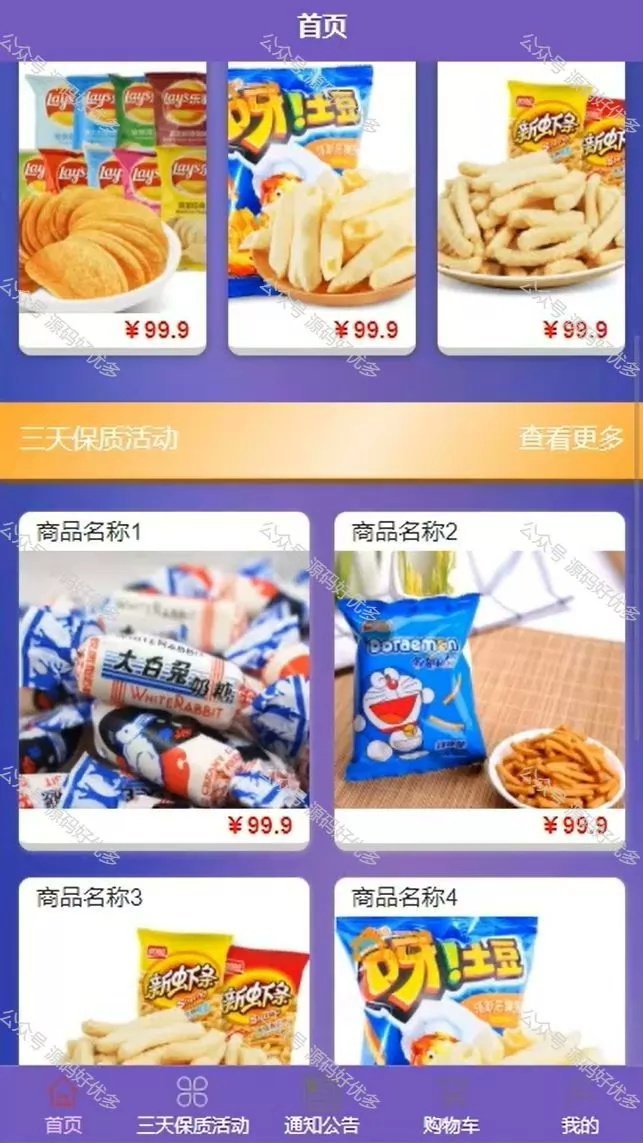The width and height of the screenshot is (643, 1143).
Task: Open the Lay's chips product card
Action: (x=112, y=208)
